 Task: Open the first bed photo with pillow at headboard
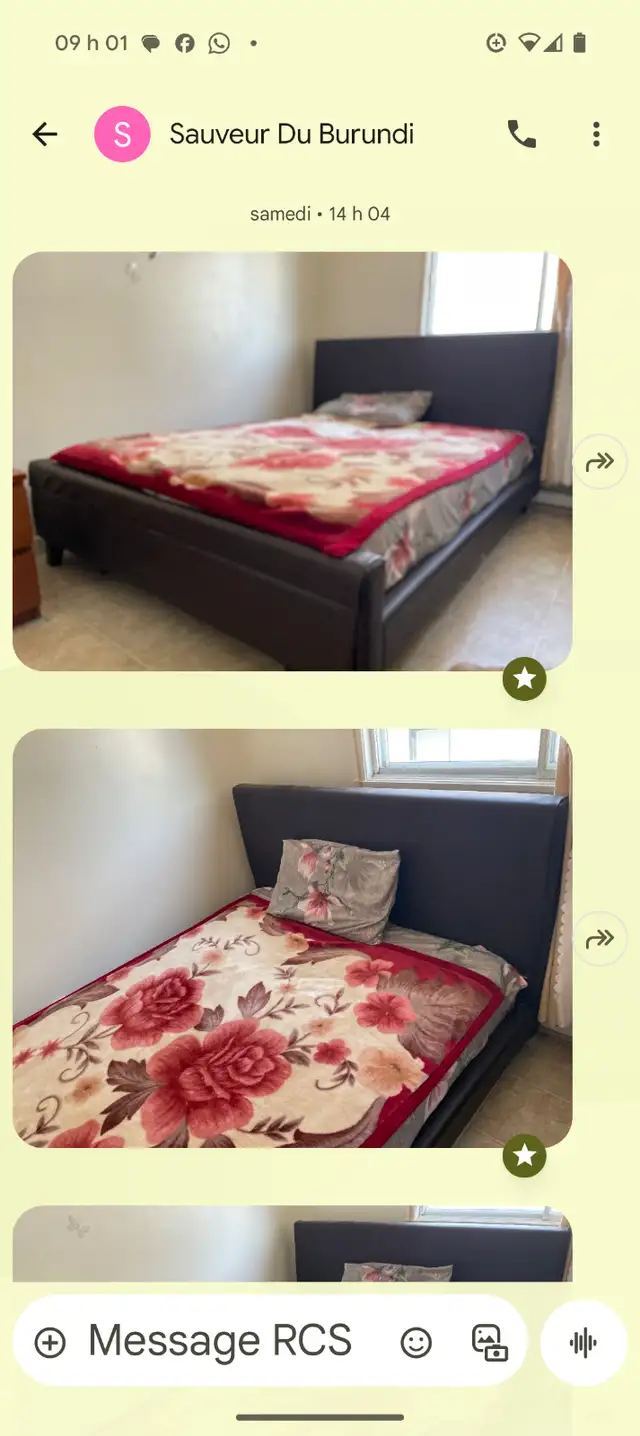(x=292, y=461)
